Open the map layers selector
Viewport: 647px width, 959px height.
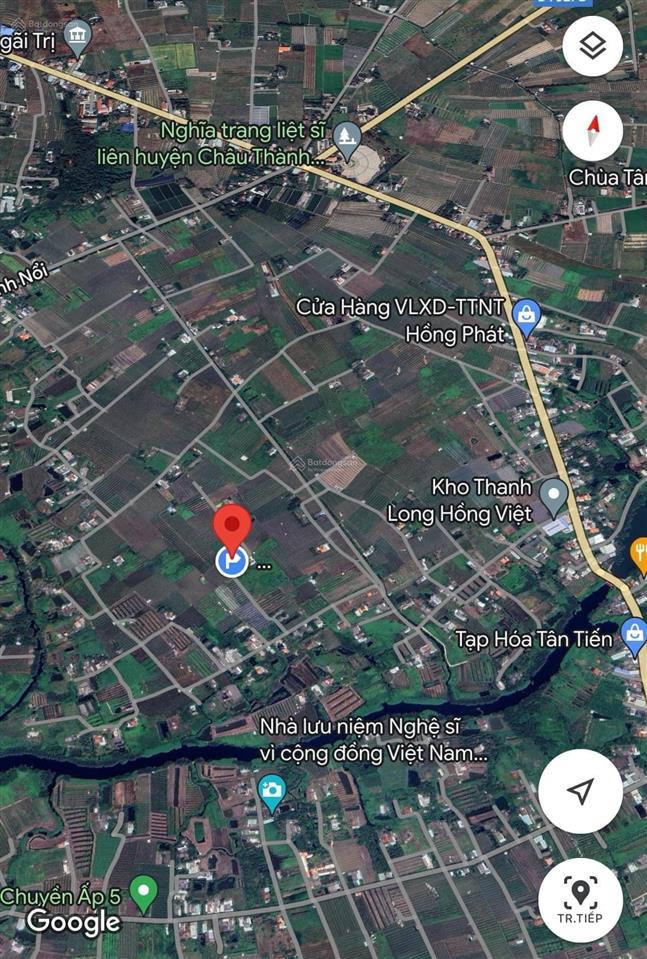pyautogui.click(x=593, y=46)
